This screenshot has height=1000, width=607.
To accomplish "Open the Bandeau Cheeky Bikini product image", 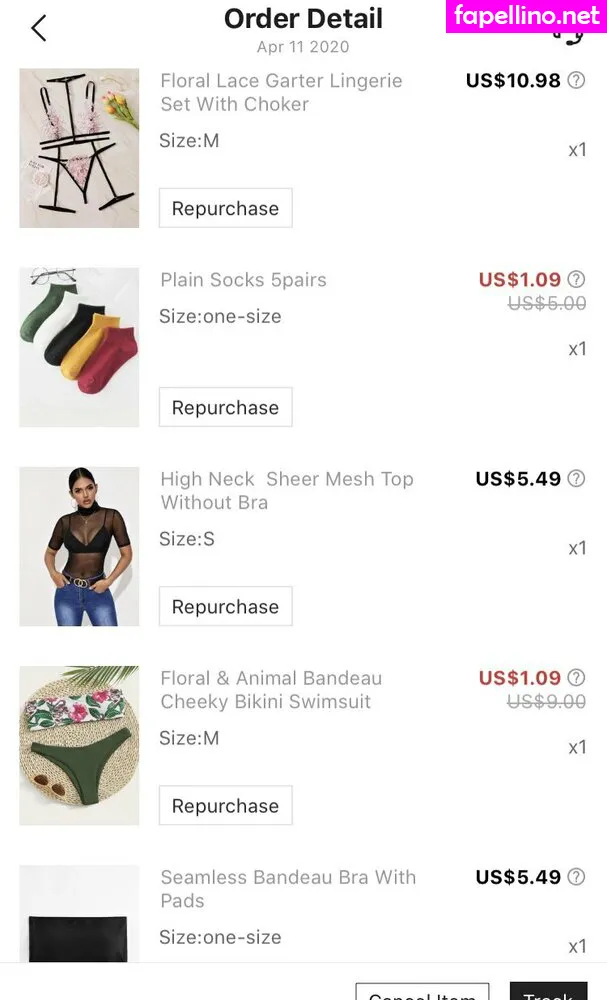I will [79, 745].
